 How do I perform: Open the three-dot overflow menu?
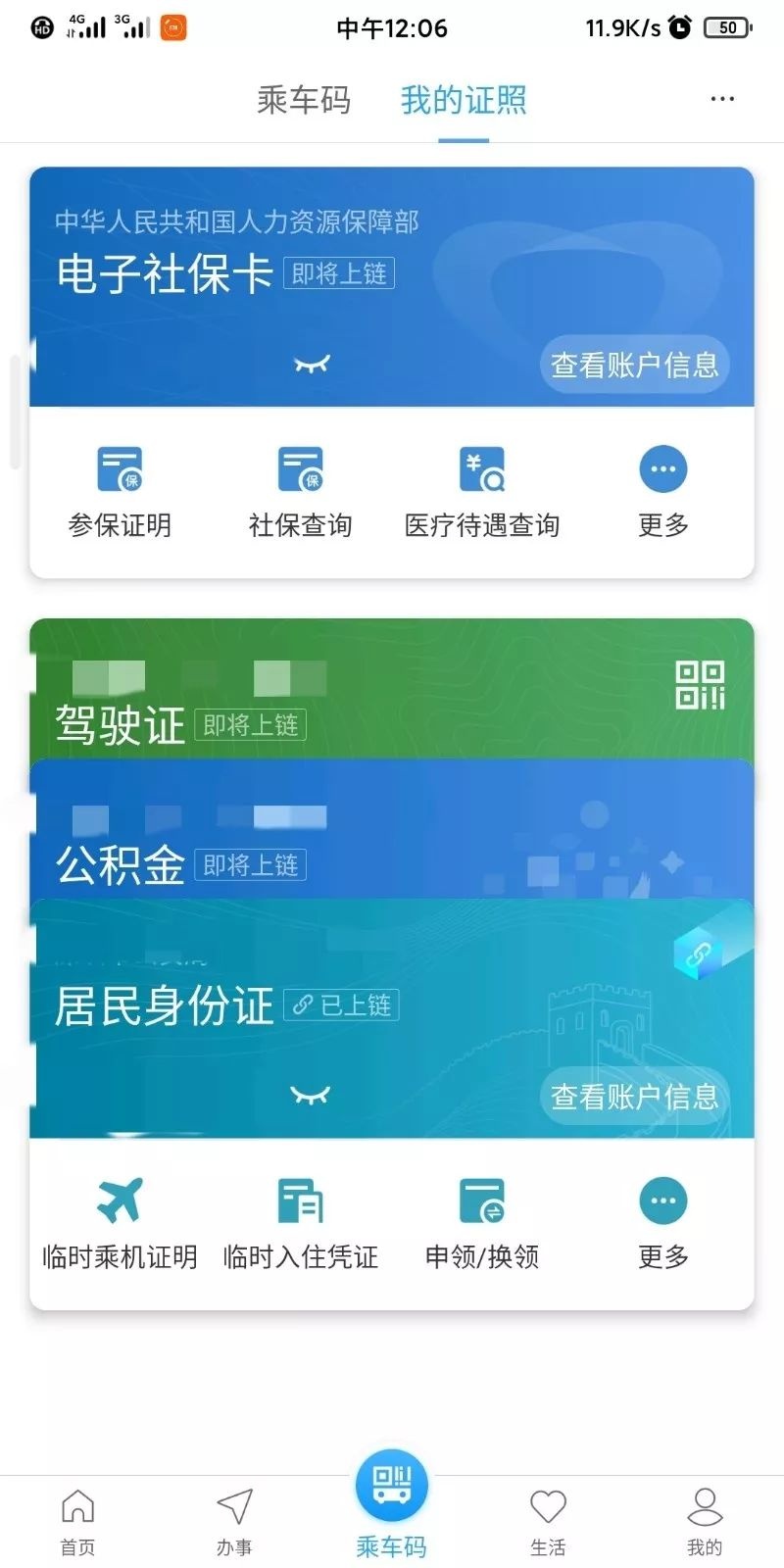click(722, 99)
